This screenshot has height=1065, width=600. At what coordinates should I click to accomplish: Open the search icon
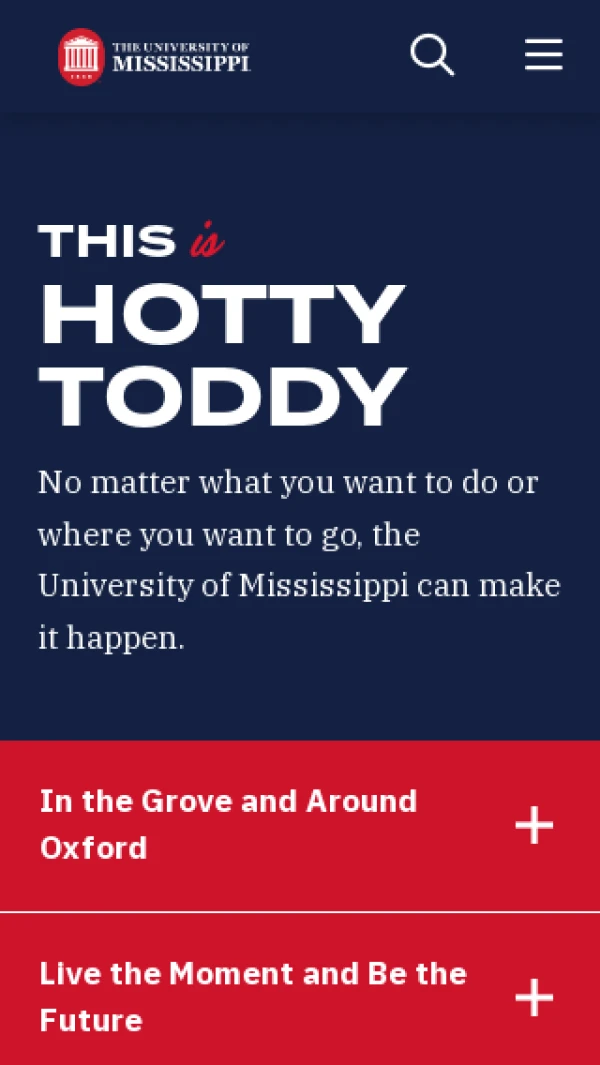[432, 55]
